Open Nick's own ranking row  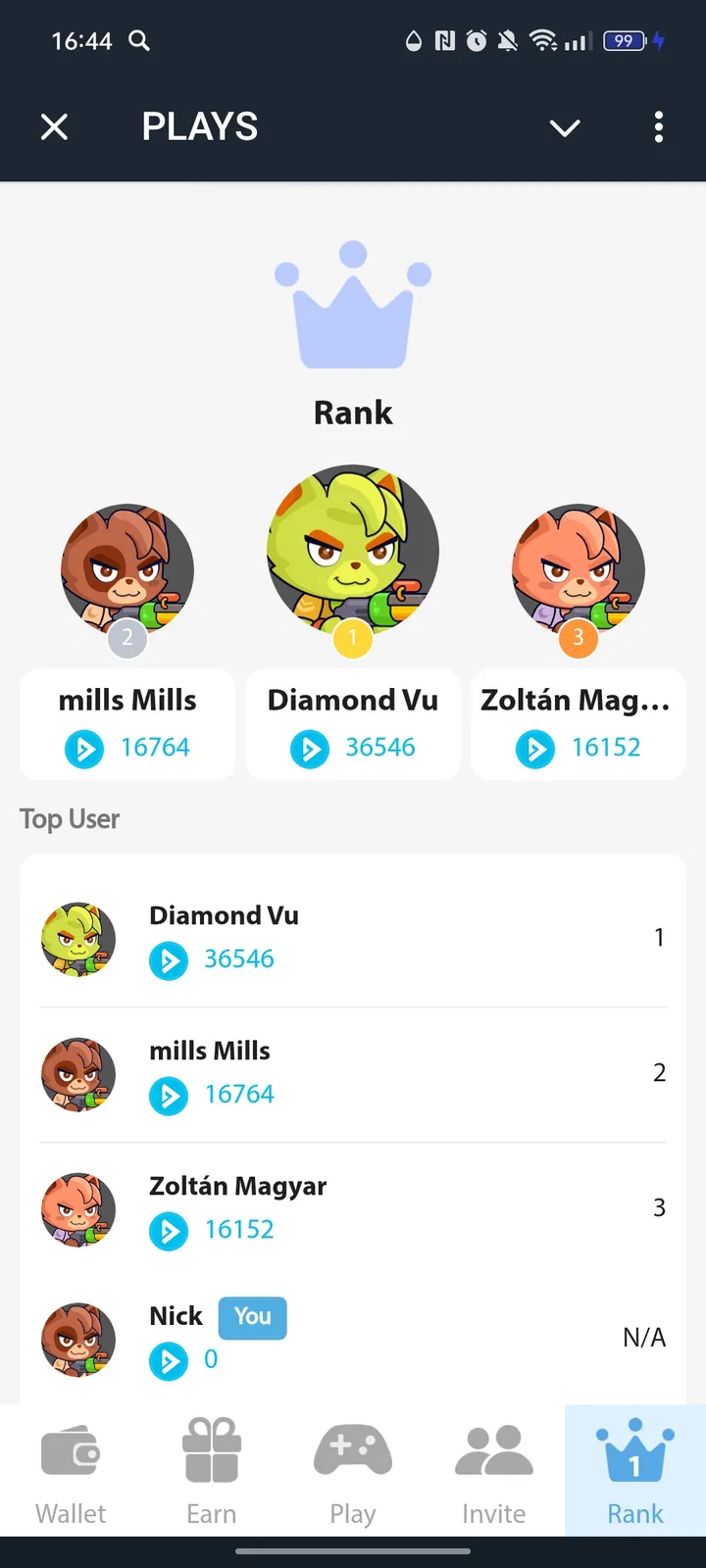click(x=353, y=1339)
